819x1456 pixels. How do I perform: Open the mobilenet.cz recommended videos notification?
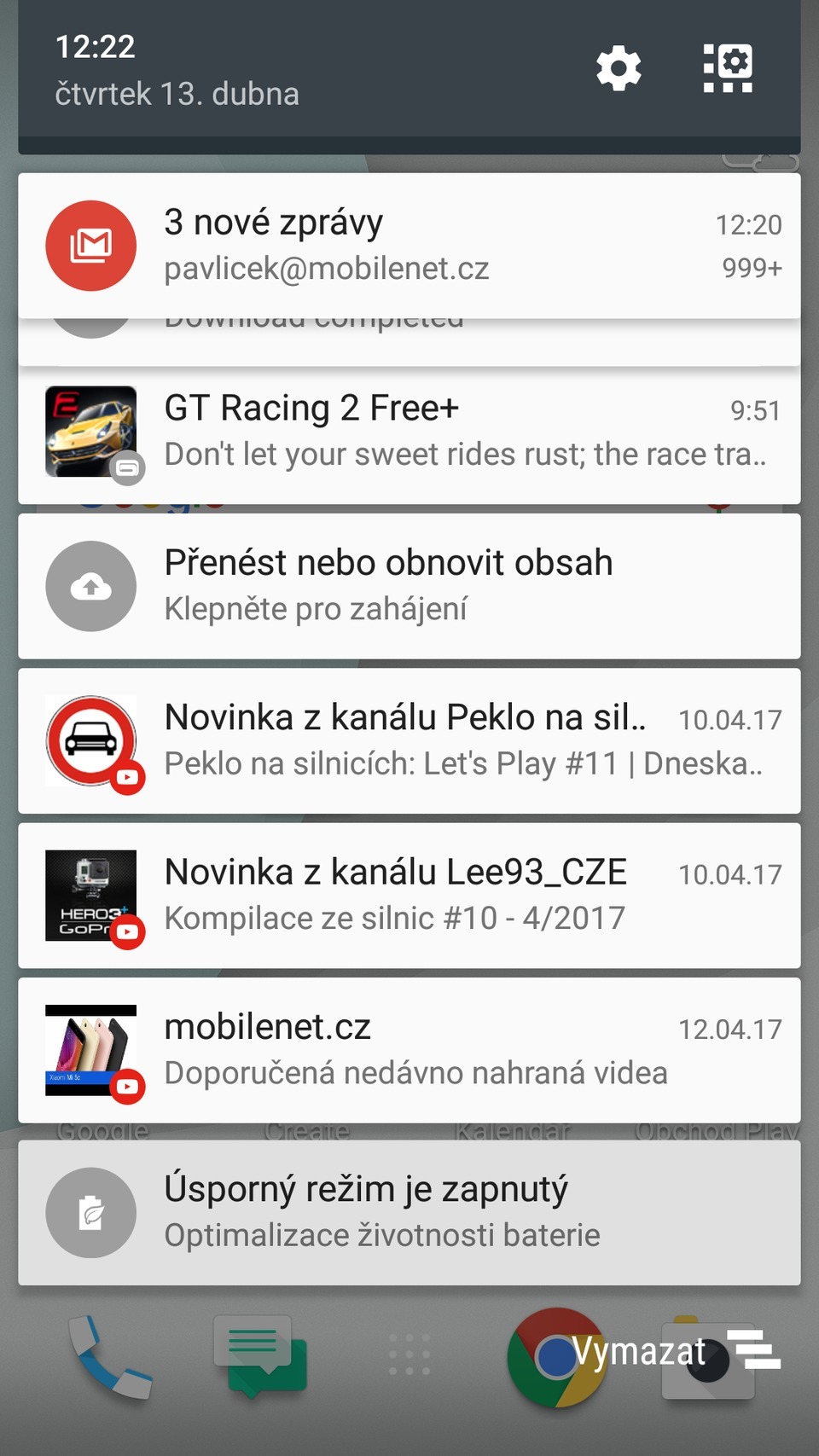click(x=409, y=1049)
